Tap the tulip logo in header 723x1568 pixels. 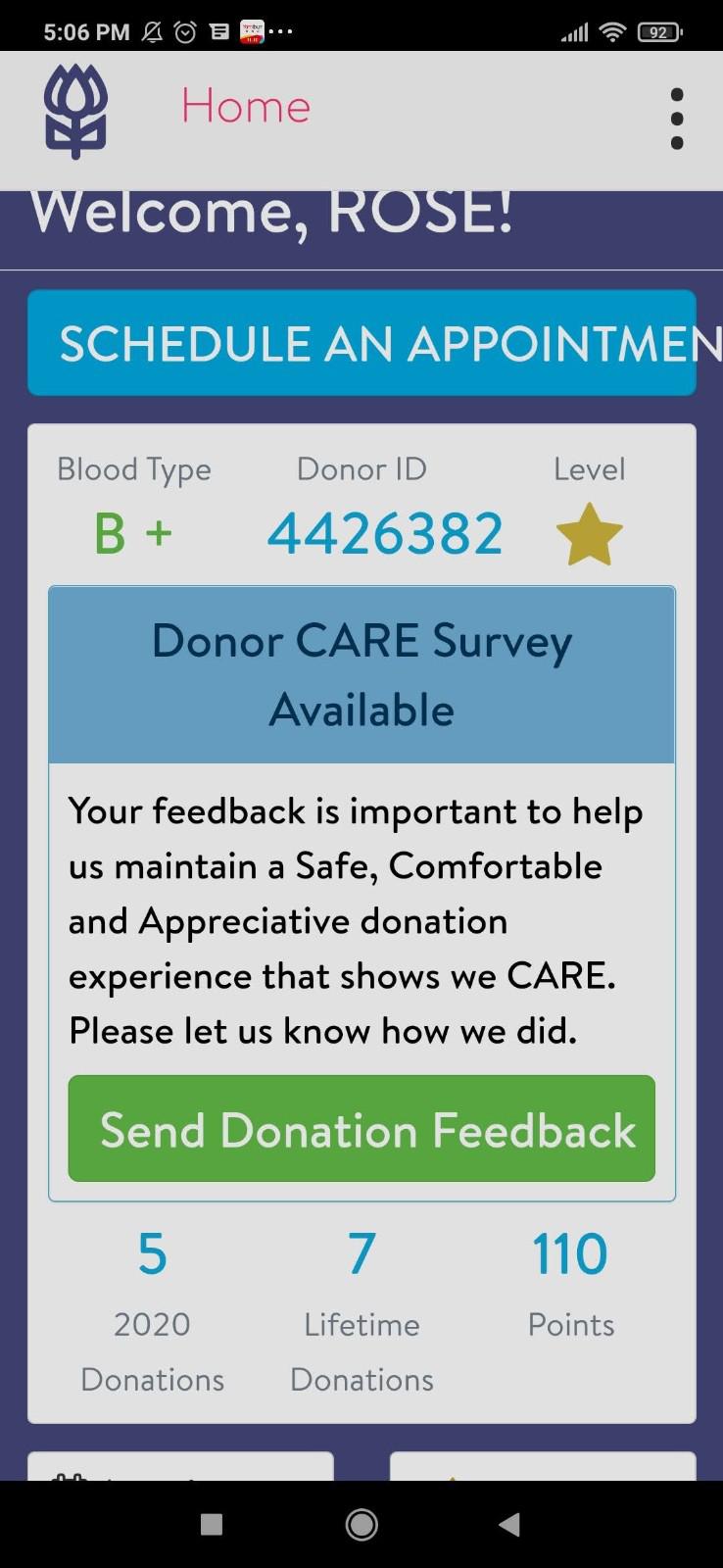point(75,111)
